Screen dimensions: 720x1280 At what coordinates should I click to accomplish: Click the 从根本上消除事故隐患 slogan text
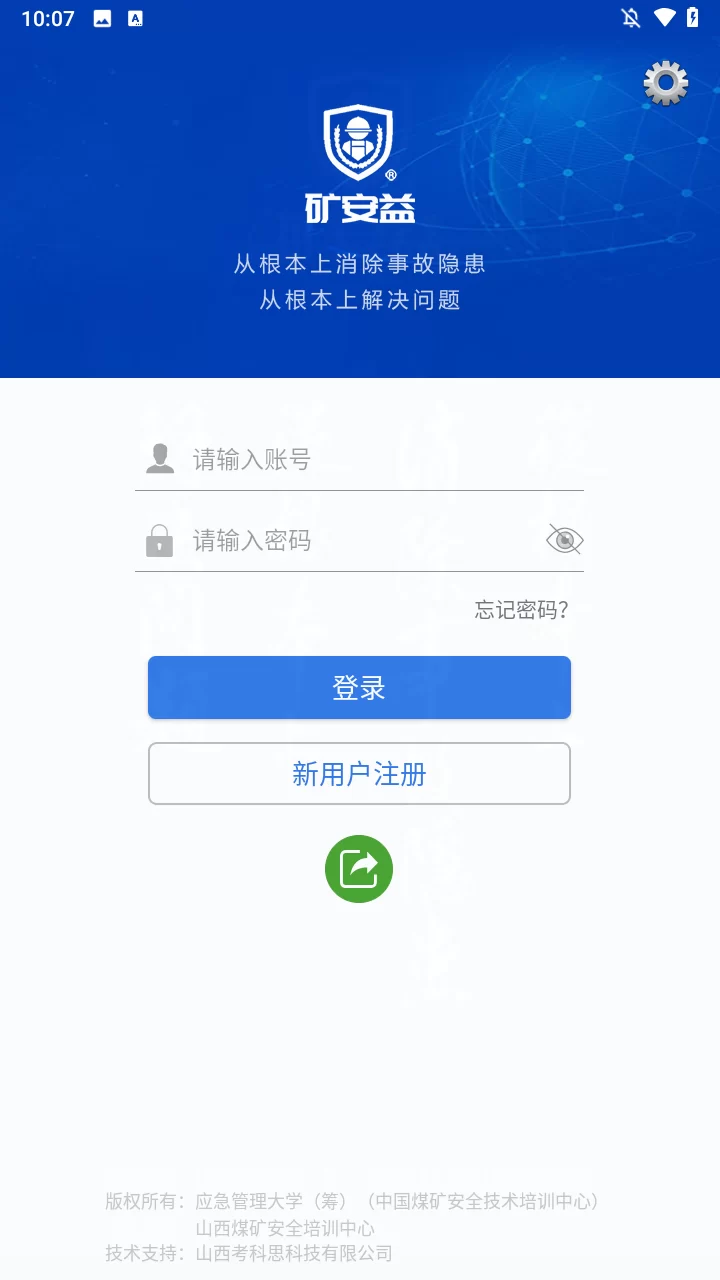pos(358,265)
